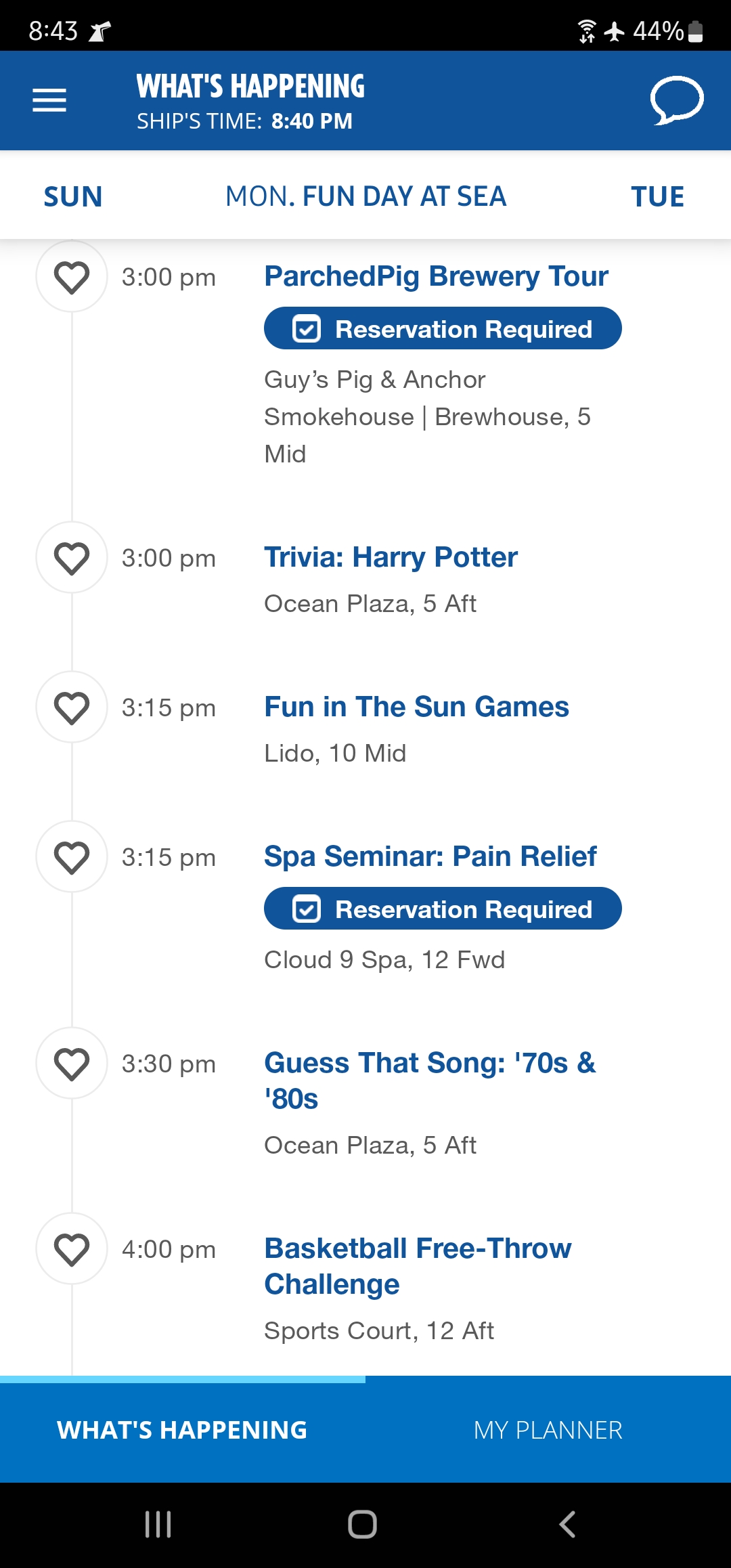The height and width of the screenshot is (1568, 731).
Task: Favorite the ParchedPig Brewery Tour event
Action: [72, 277]
